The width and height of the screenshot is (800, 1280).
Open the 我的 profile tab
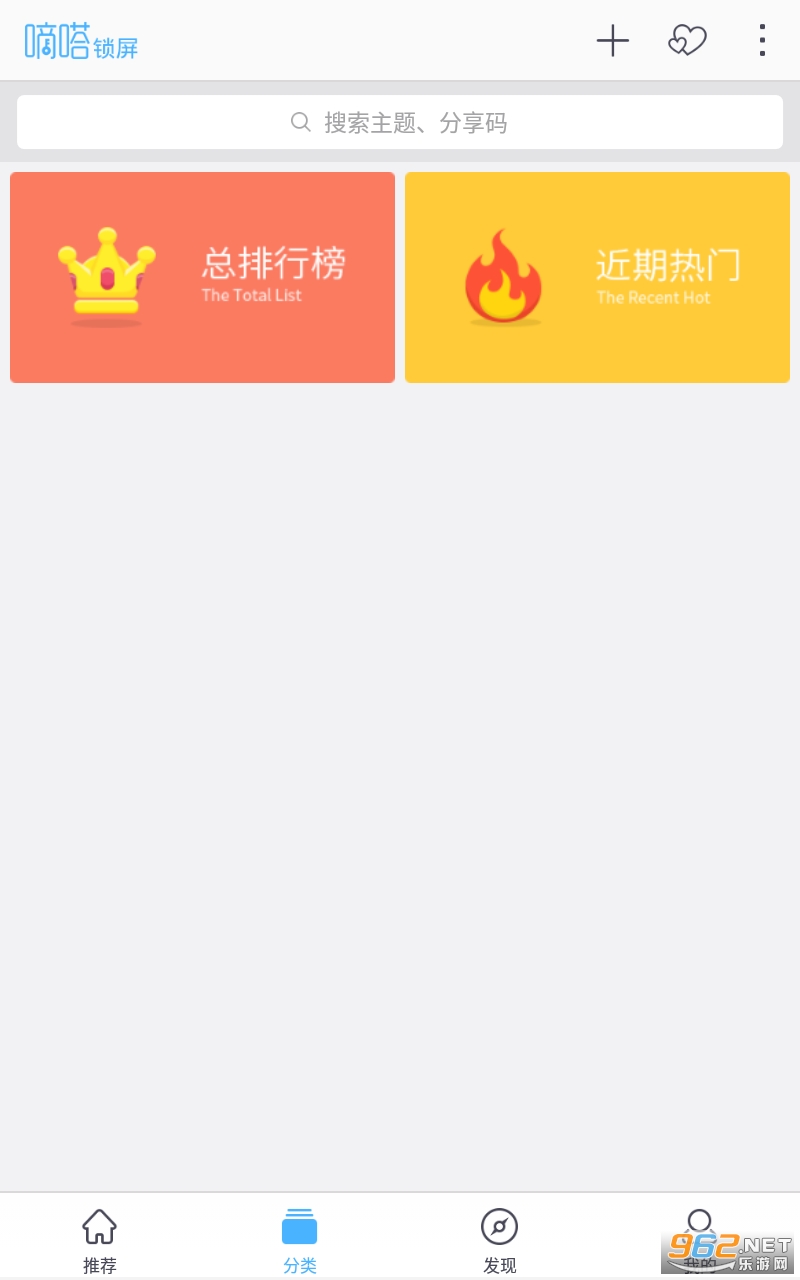click(699, 1236)
